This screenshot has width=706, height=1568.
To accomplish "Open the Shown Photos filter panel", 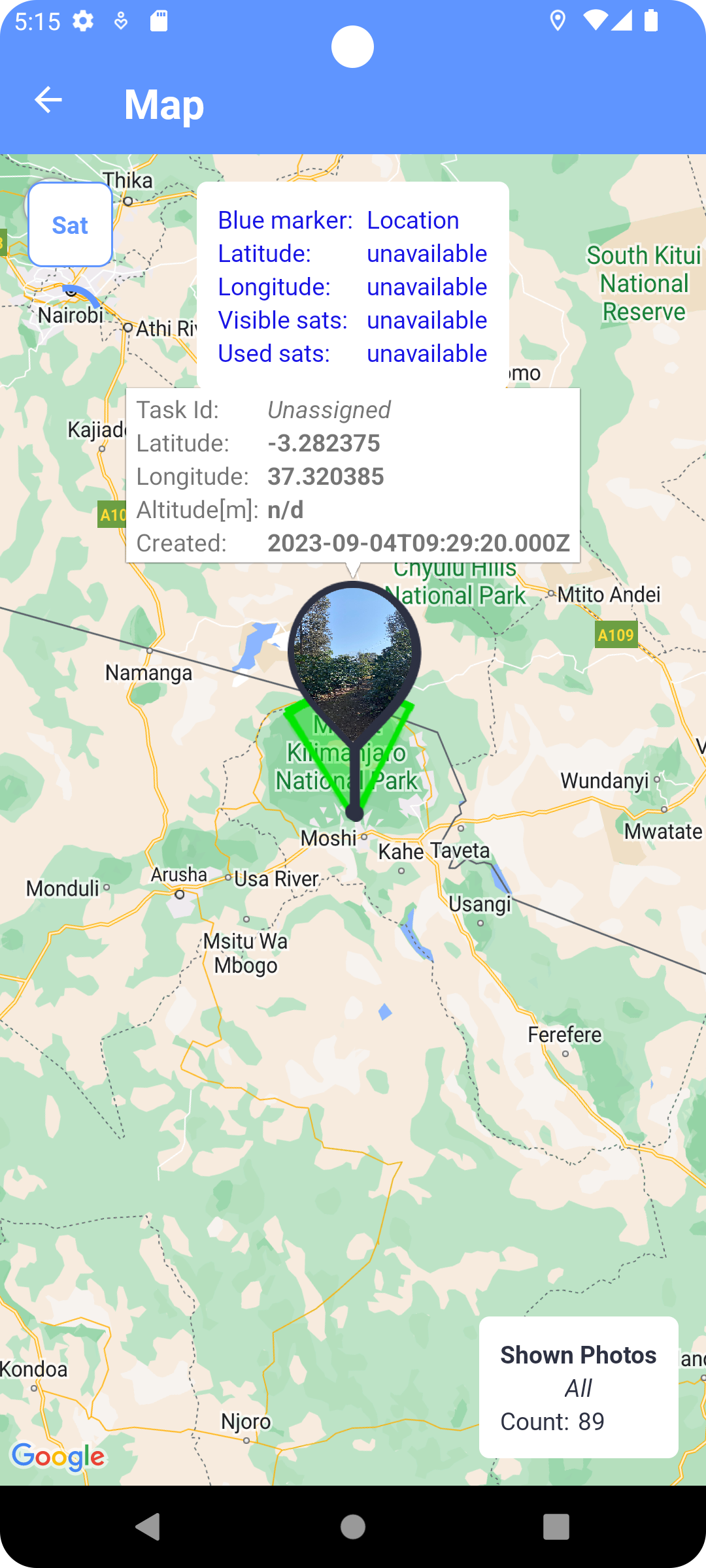I will [x=578, y=1387].
